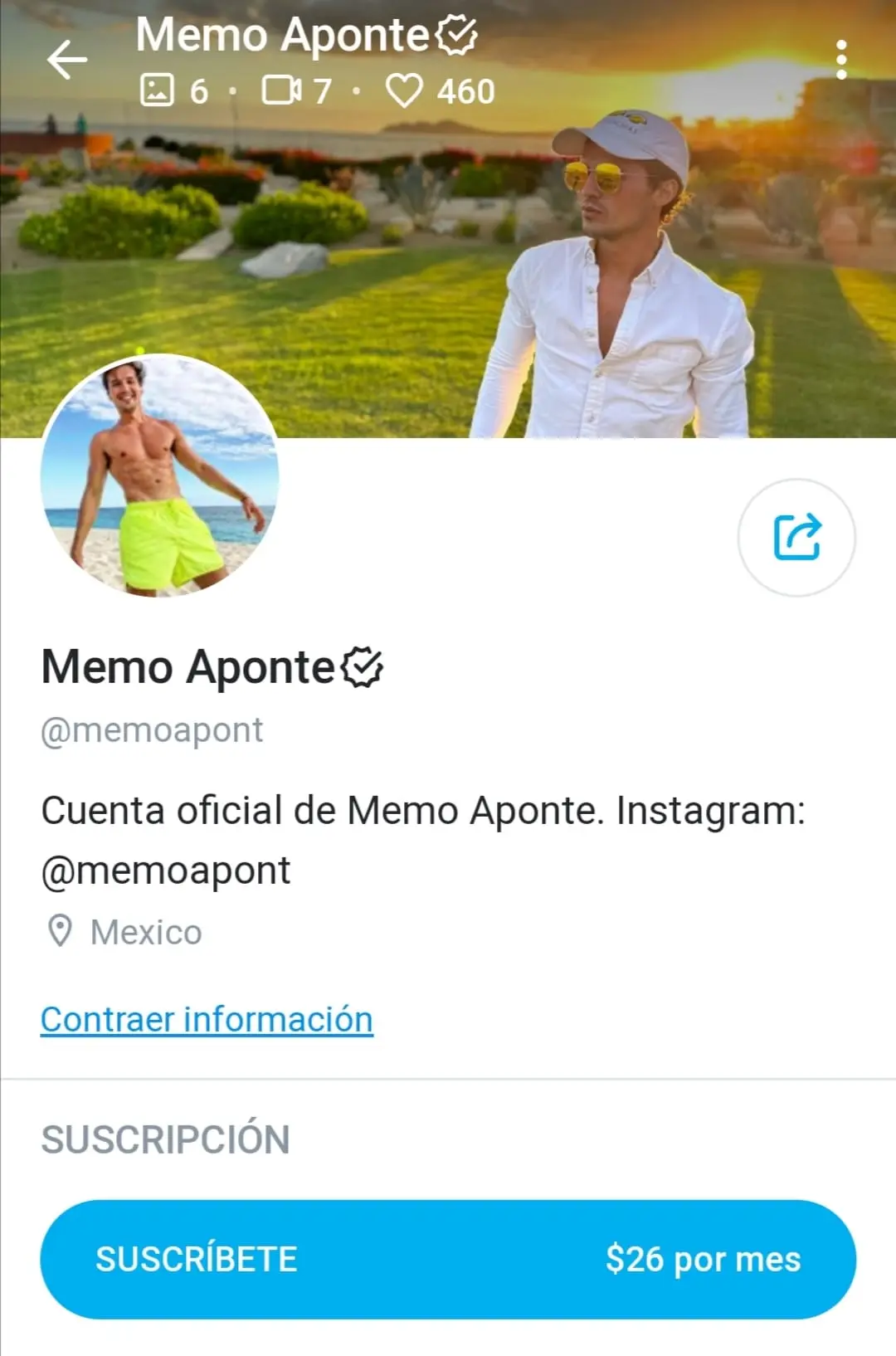896x1356 pixels.
Task: Collapse the profile info via Contraer información
Action: [206, 1018]
